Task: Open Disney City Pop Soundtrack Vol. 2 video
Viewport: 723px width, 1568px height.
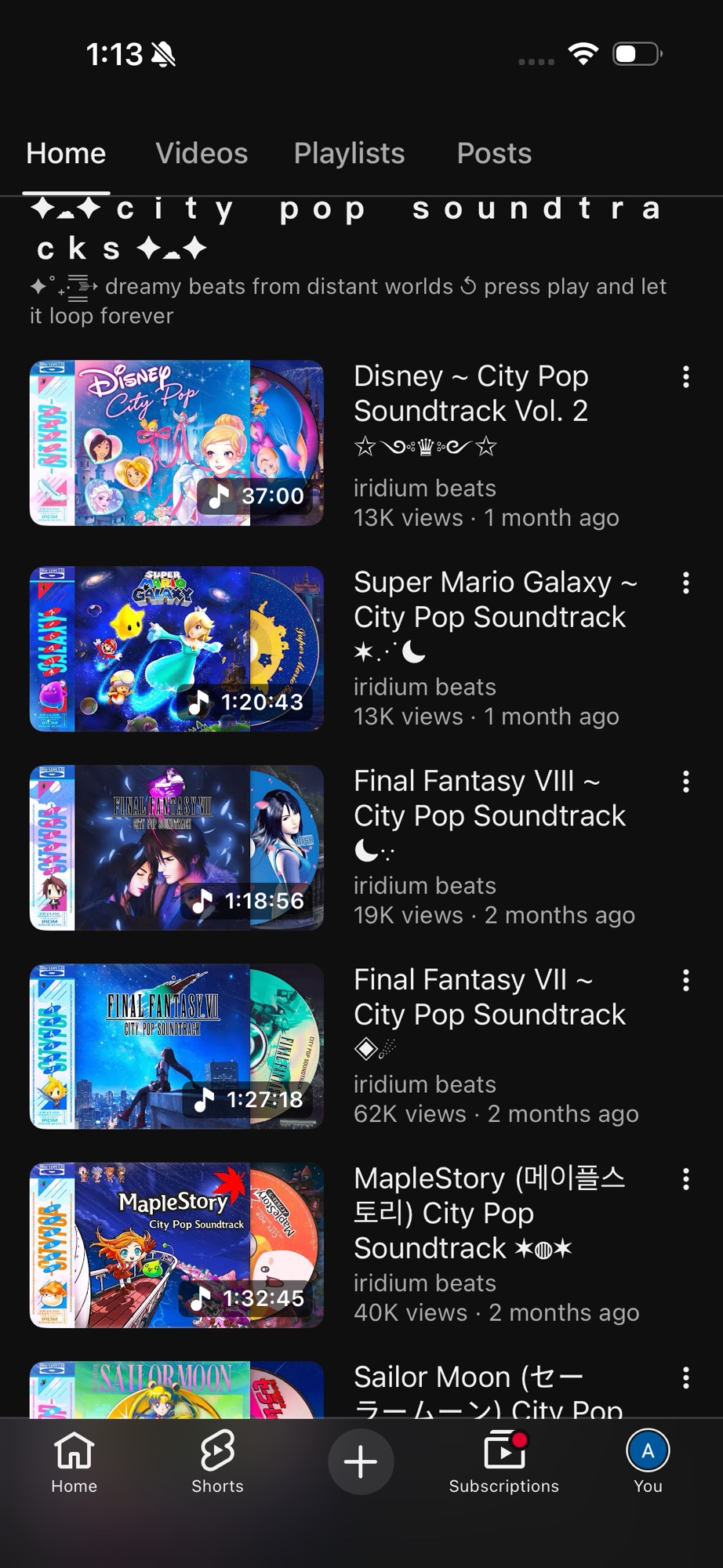Action: (176, 443)
